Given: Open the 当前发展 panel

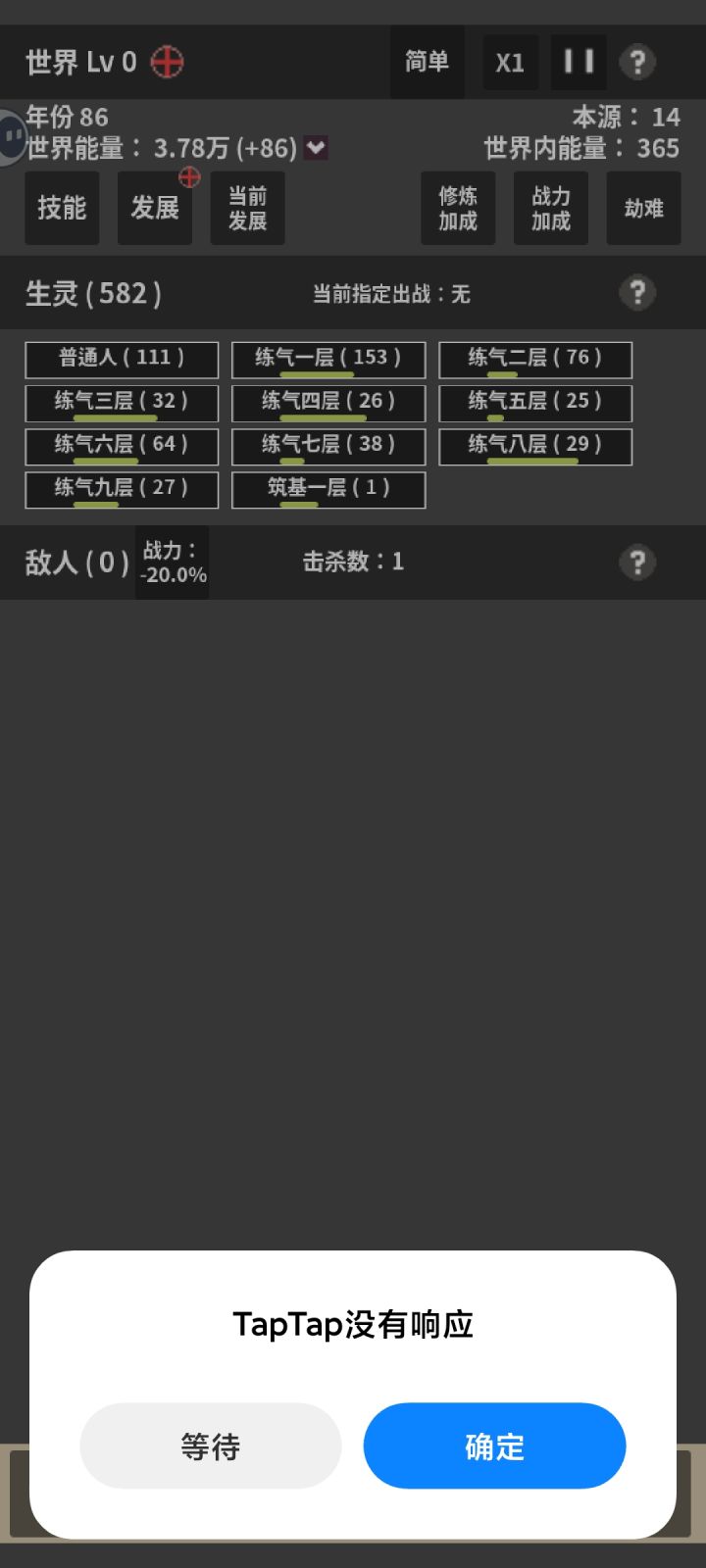Looking at the screenshot, I should [247, 207].
